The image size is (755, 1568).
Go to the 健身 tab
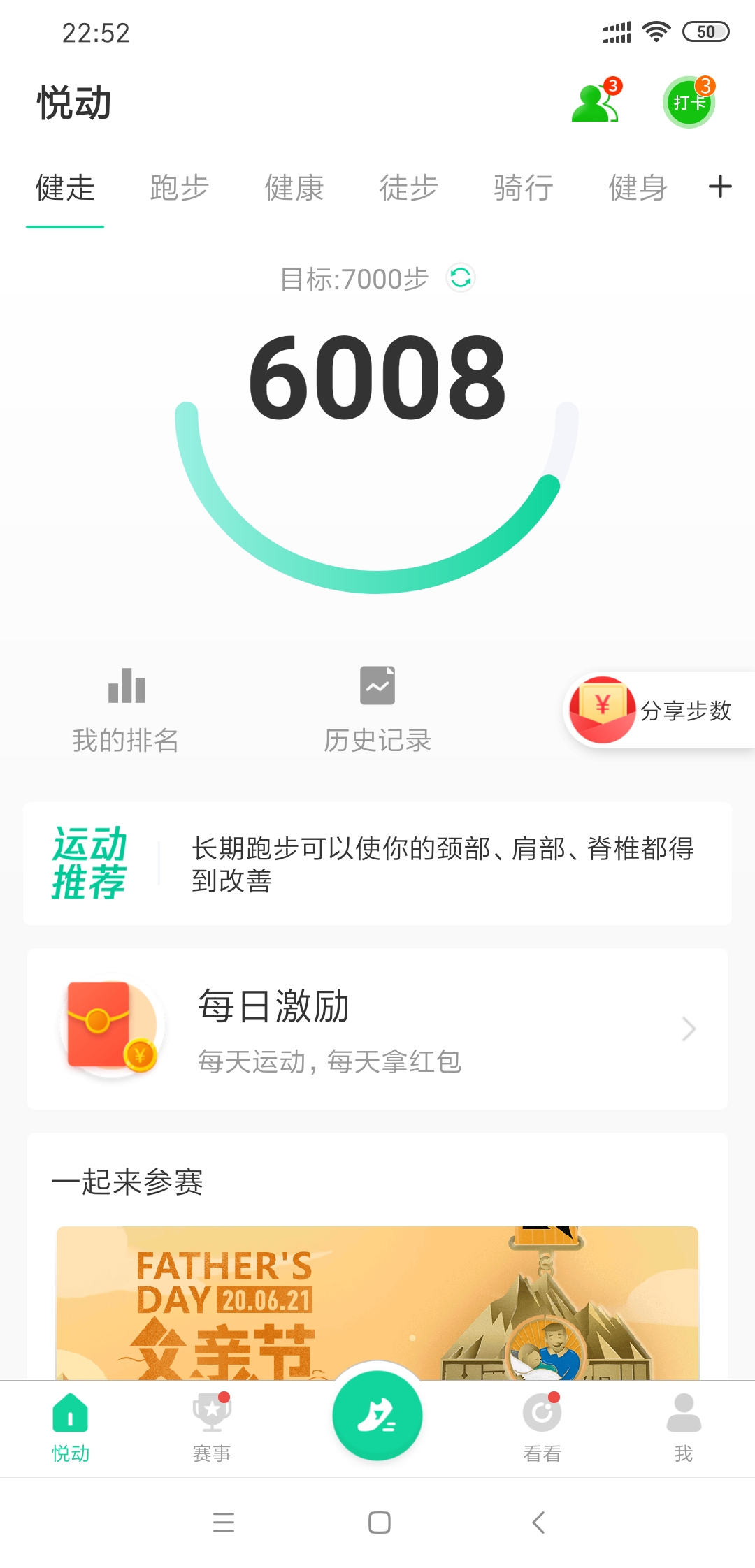(x=638, y=187)
